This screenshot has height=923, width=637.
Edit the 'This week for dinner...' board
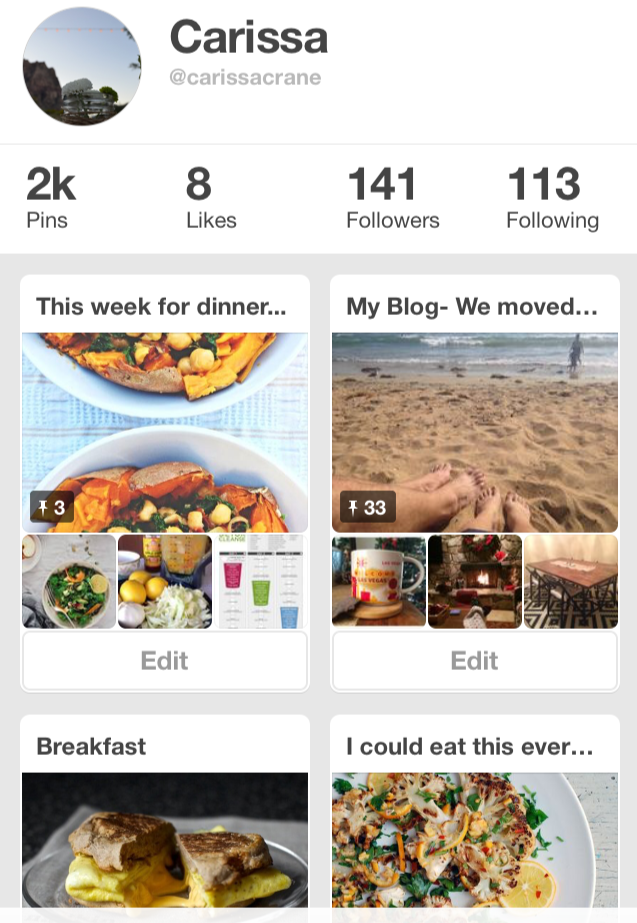(x=165, y=660)
